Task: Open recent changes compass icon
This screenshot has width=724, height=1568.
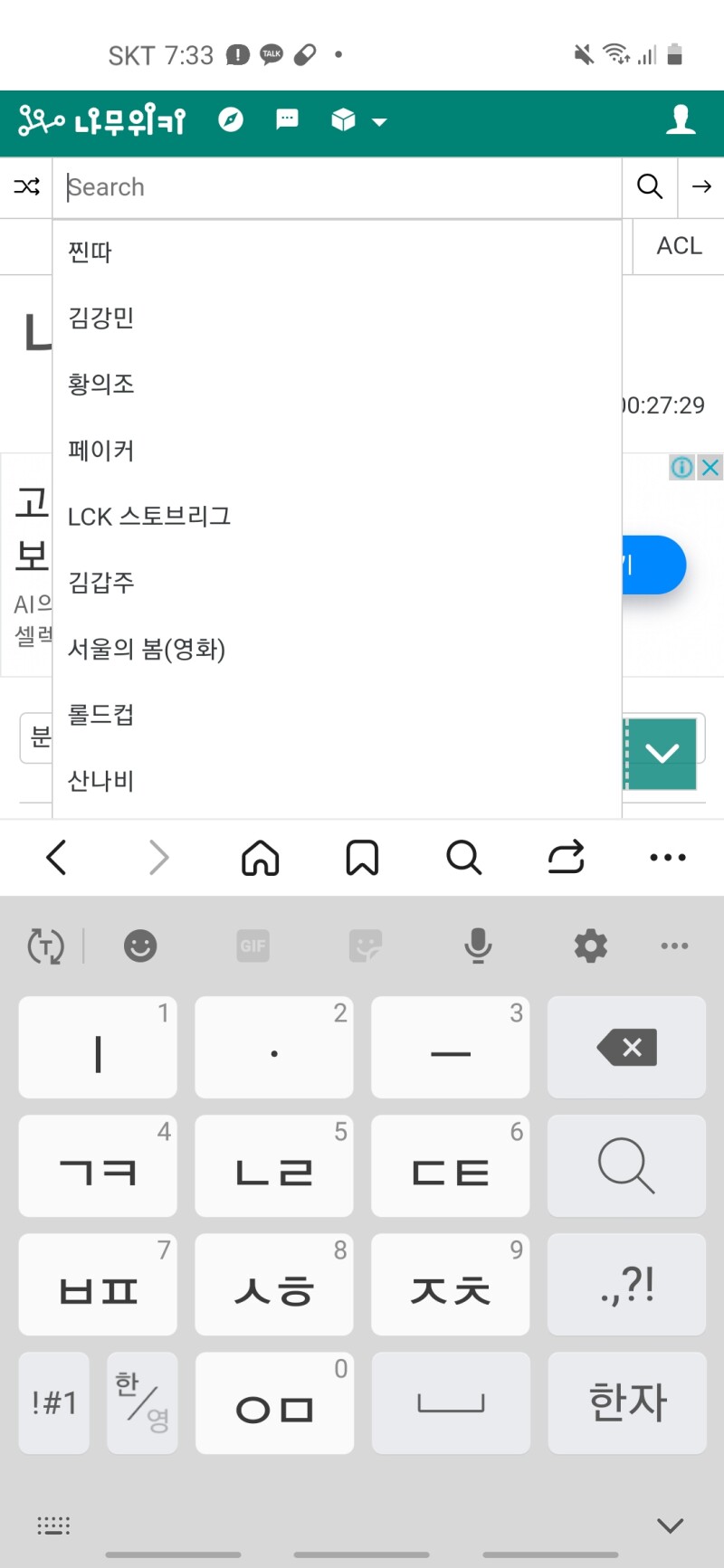Action: tap(231, 119)
